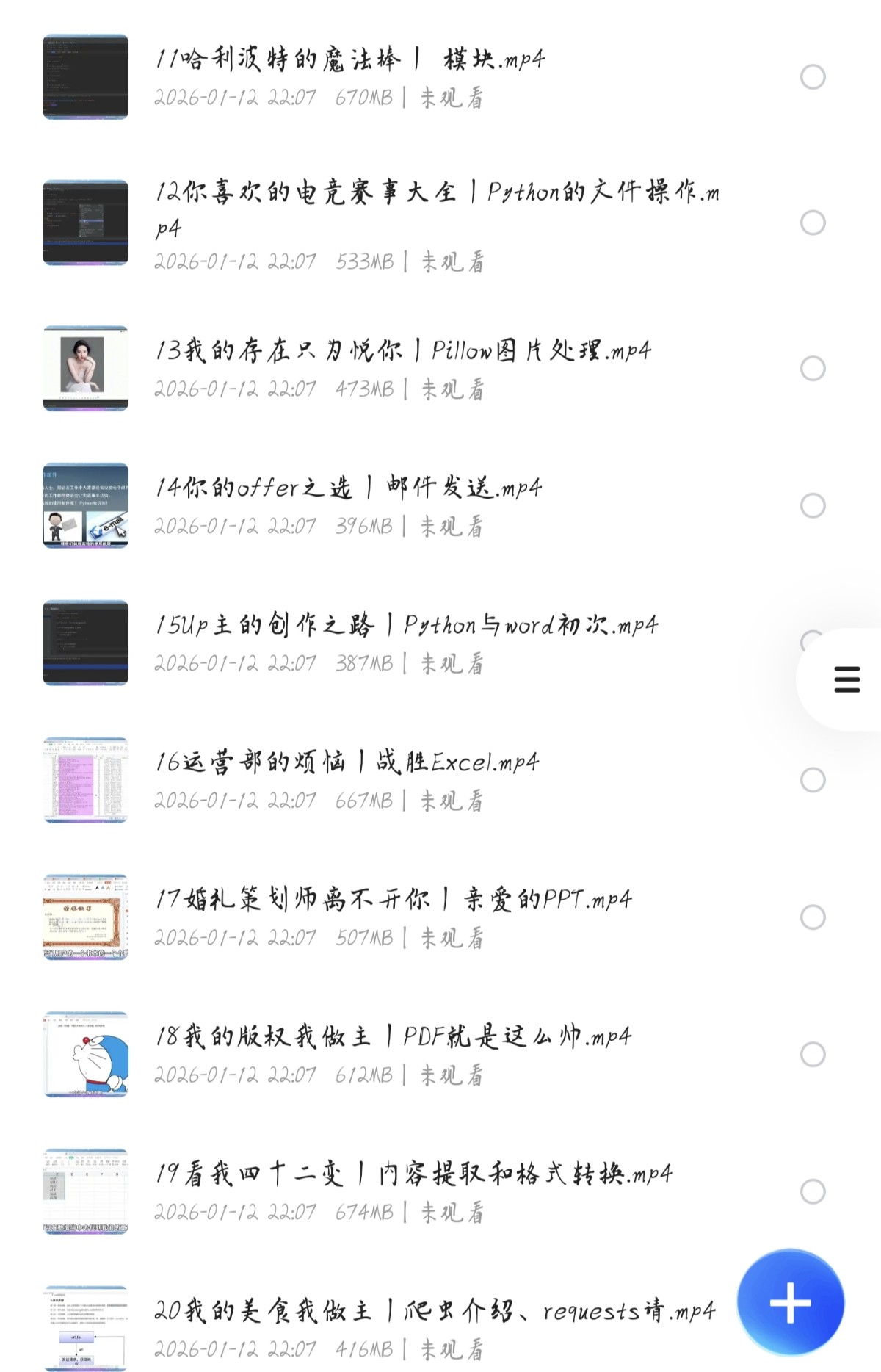Tick the checkbox for 14你的offer之选 邮件发送
This screenshot has width=881, height=1372.
(x=813, y=505)
